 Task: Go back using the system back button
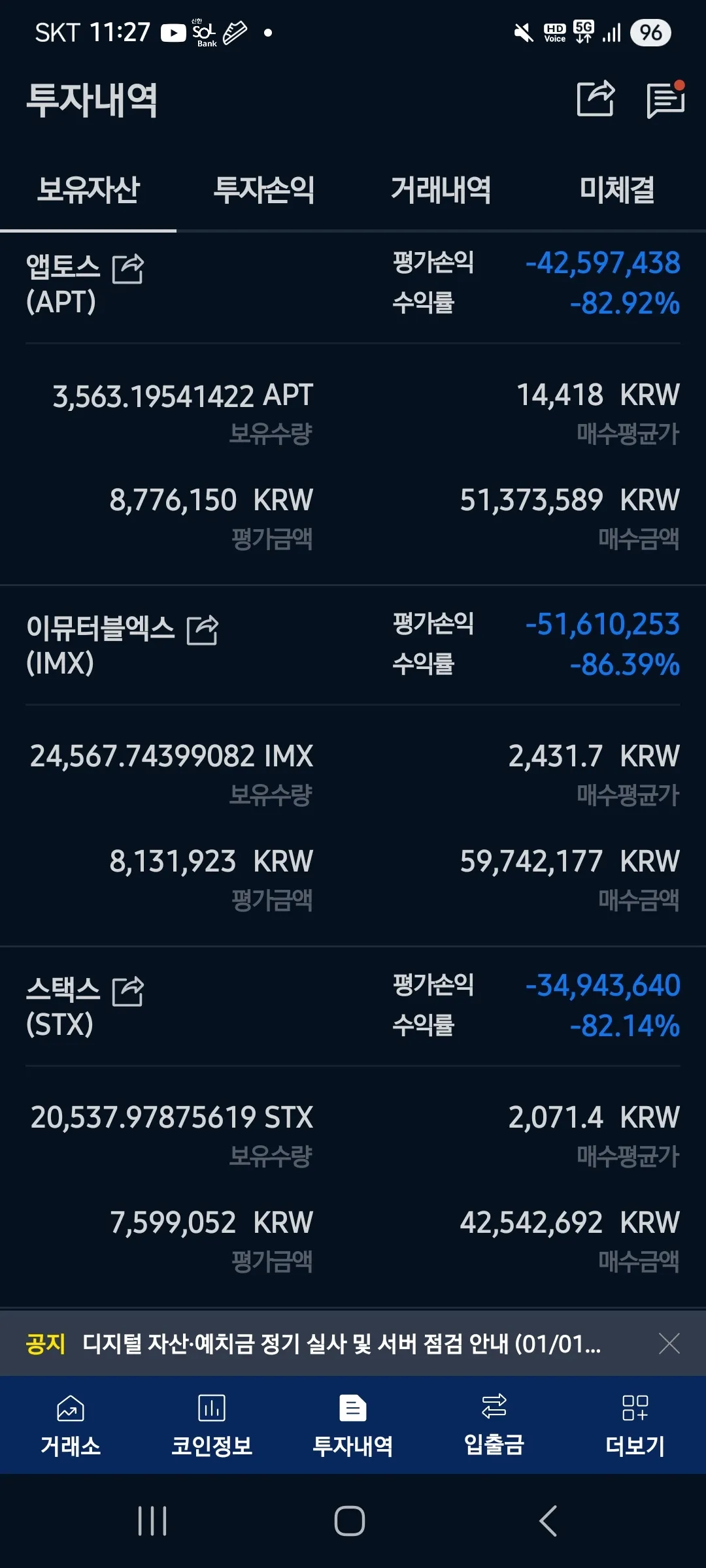[x=548, y=1521]
